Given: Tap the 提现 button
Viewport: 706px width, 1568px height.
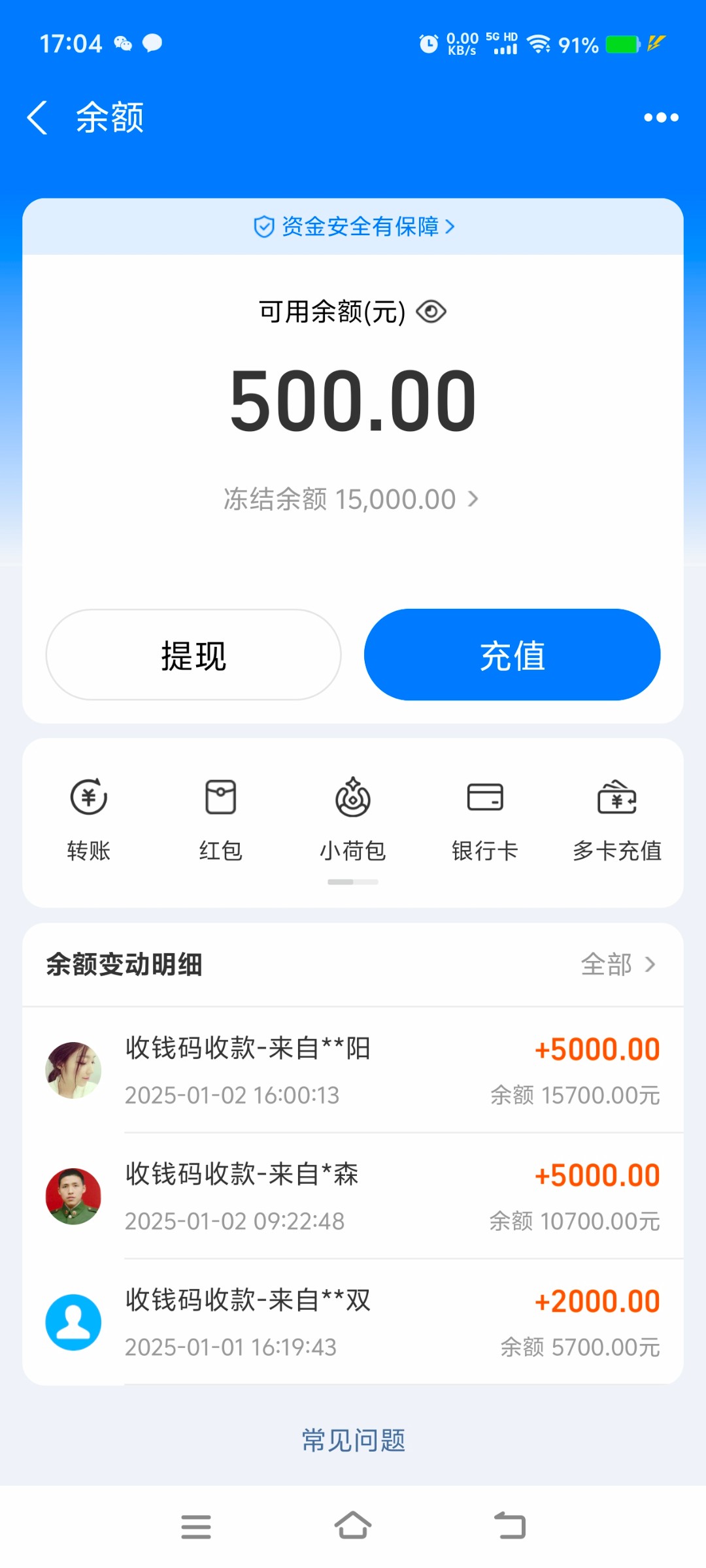Looking at the screenshot, I should pos(193,655).
